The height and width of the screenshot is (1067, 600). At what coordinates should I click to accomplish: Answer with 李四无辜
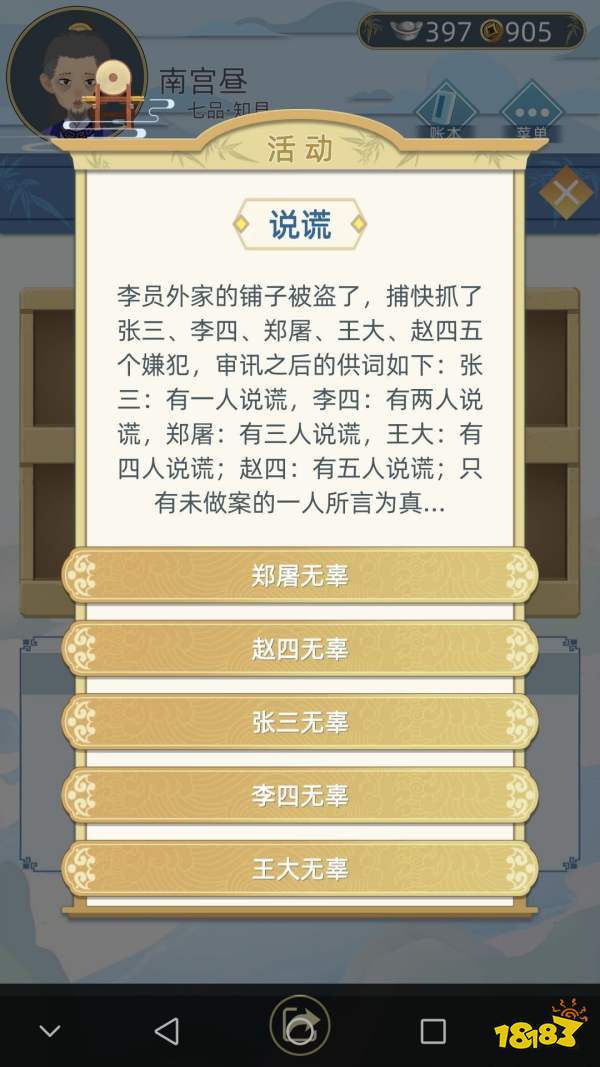pos(299,795)
